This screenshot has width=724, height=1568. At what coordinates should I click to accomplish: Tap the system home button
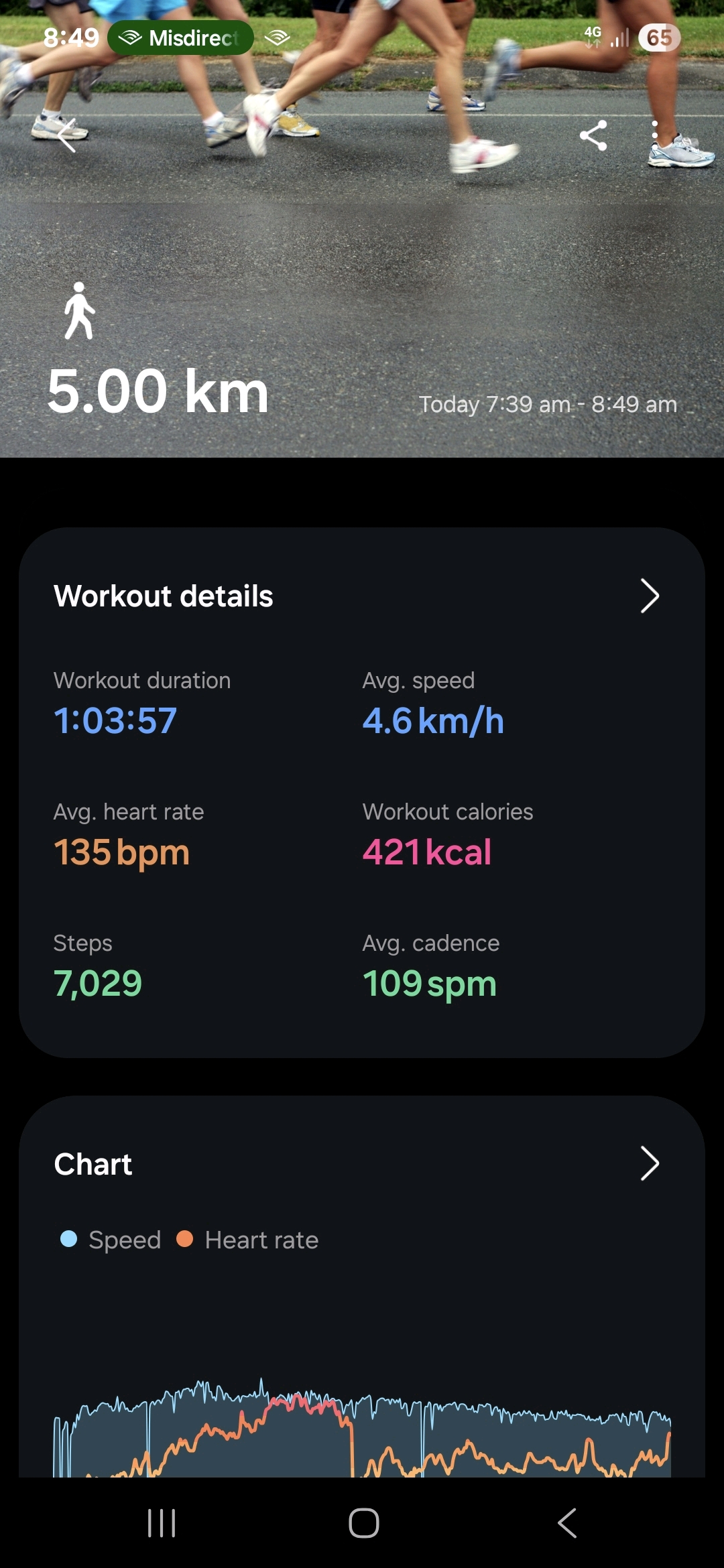click(363, 1523)
